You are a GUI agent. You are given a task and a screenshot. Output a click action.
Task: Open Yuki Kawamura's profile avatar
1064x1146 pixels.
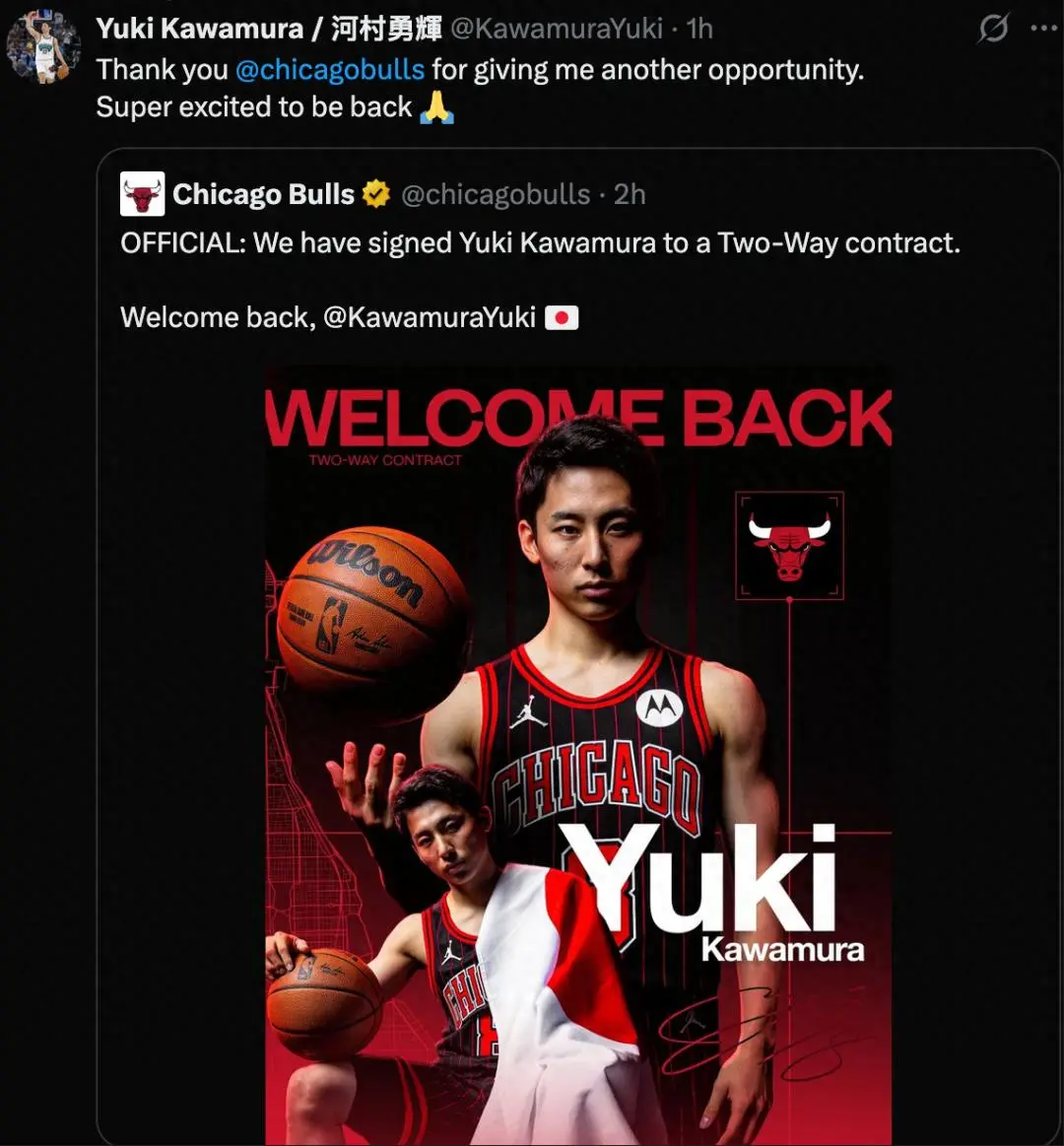(43, 46)
